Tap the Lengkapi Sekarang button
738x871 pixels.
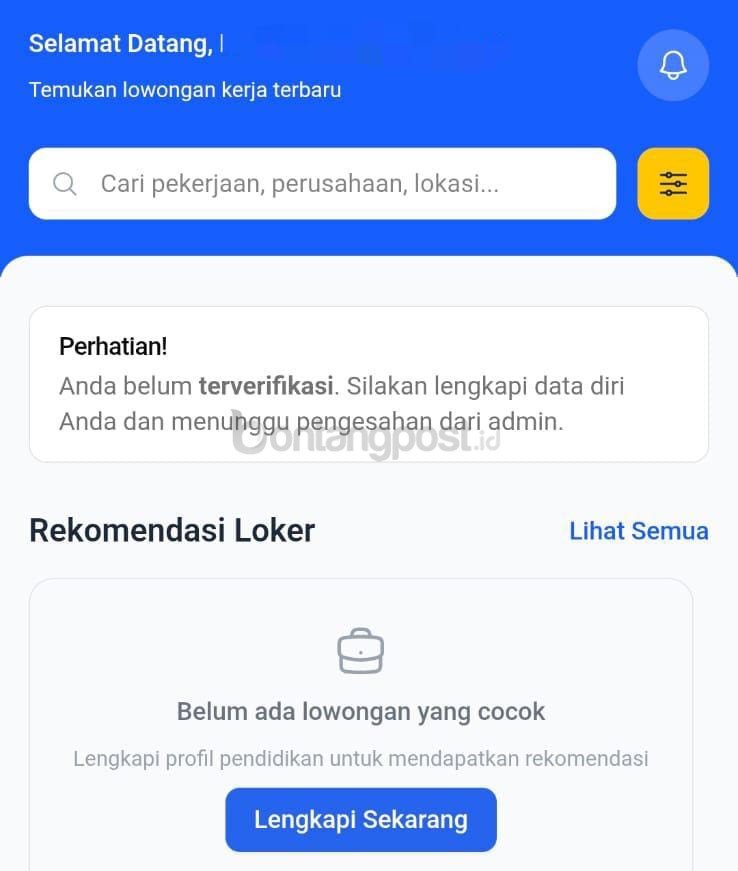pyautogui.click(x=360, y=820)
